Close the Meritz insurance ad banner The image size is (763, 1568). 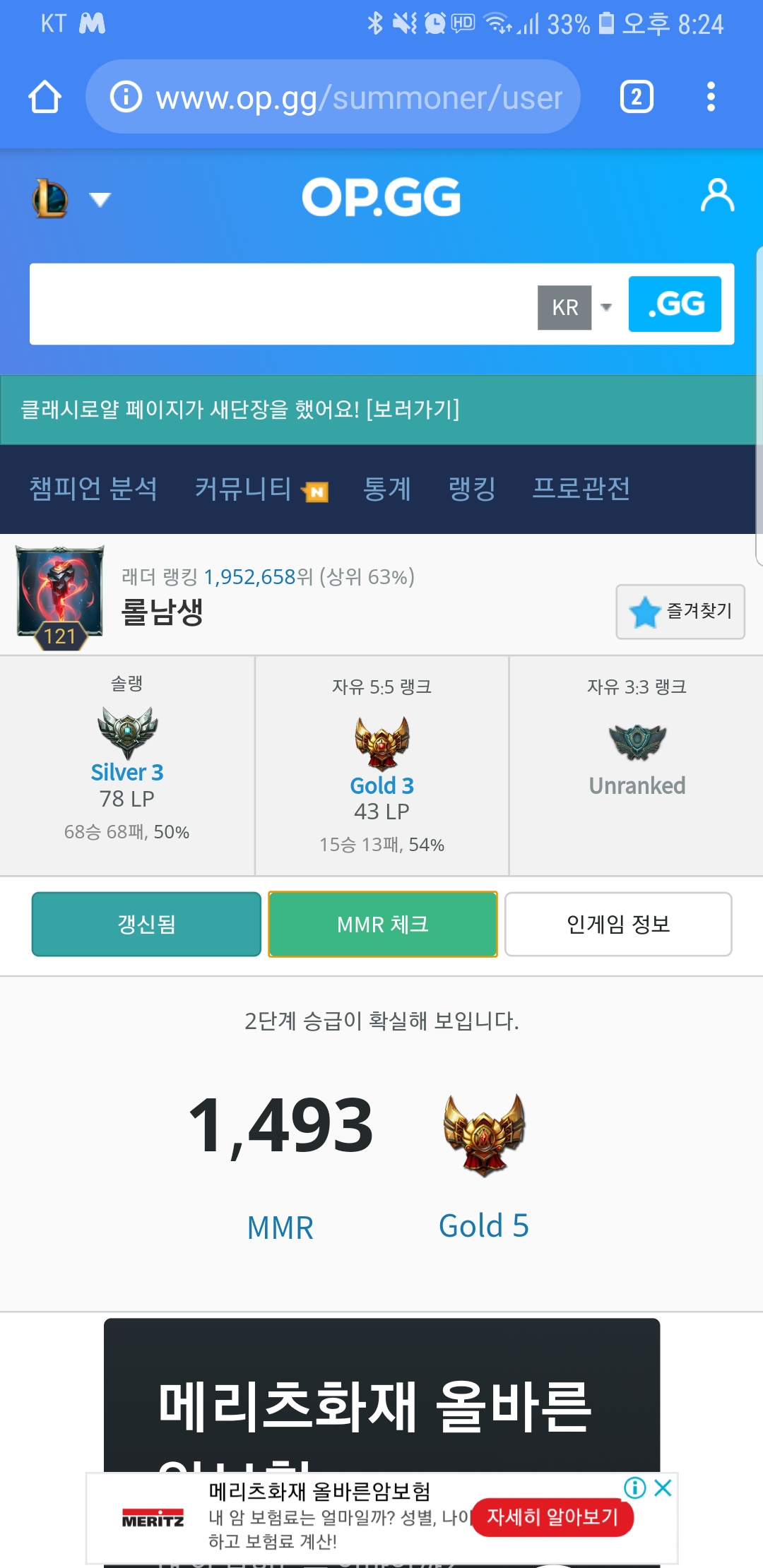click(x=663, y=1487)
